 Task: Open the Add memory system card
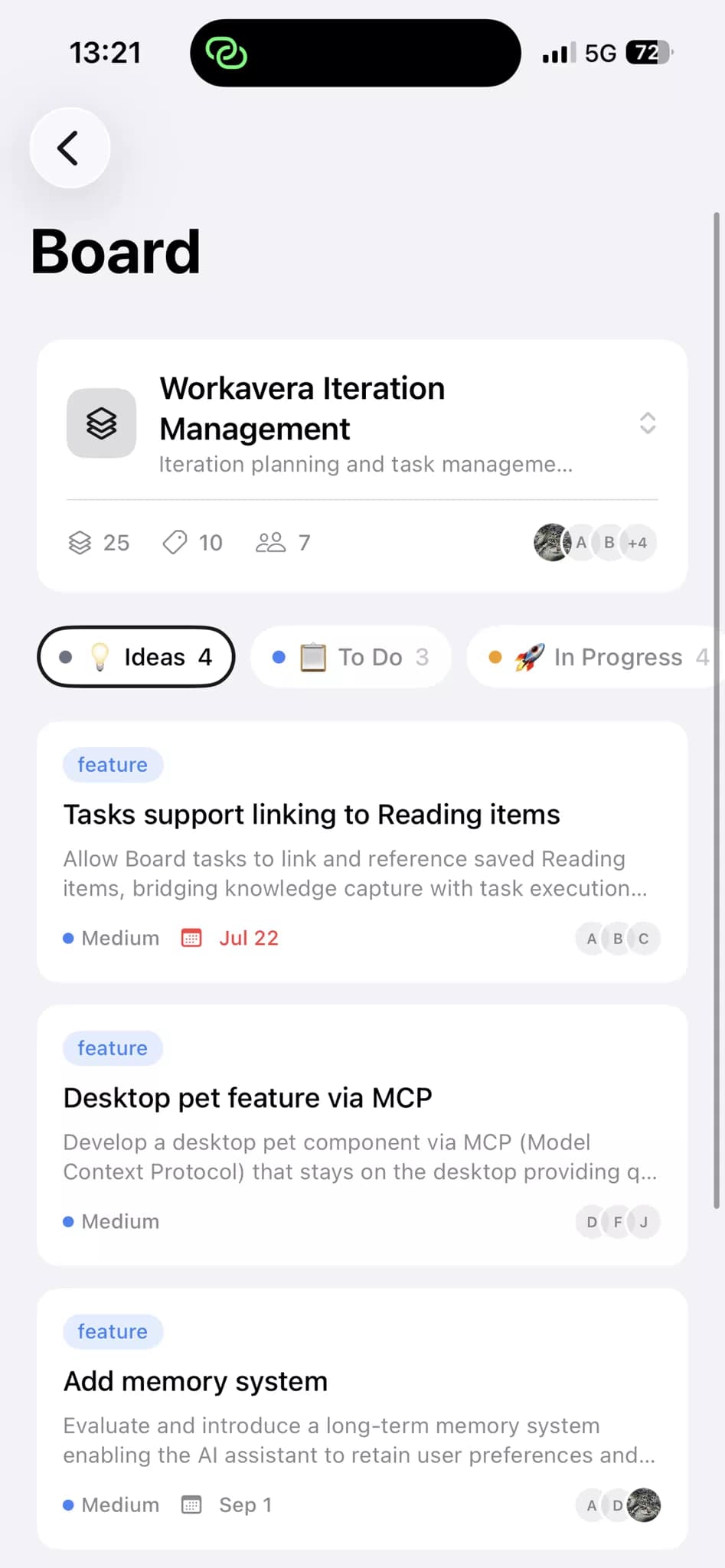tap(362, 1419)
